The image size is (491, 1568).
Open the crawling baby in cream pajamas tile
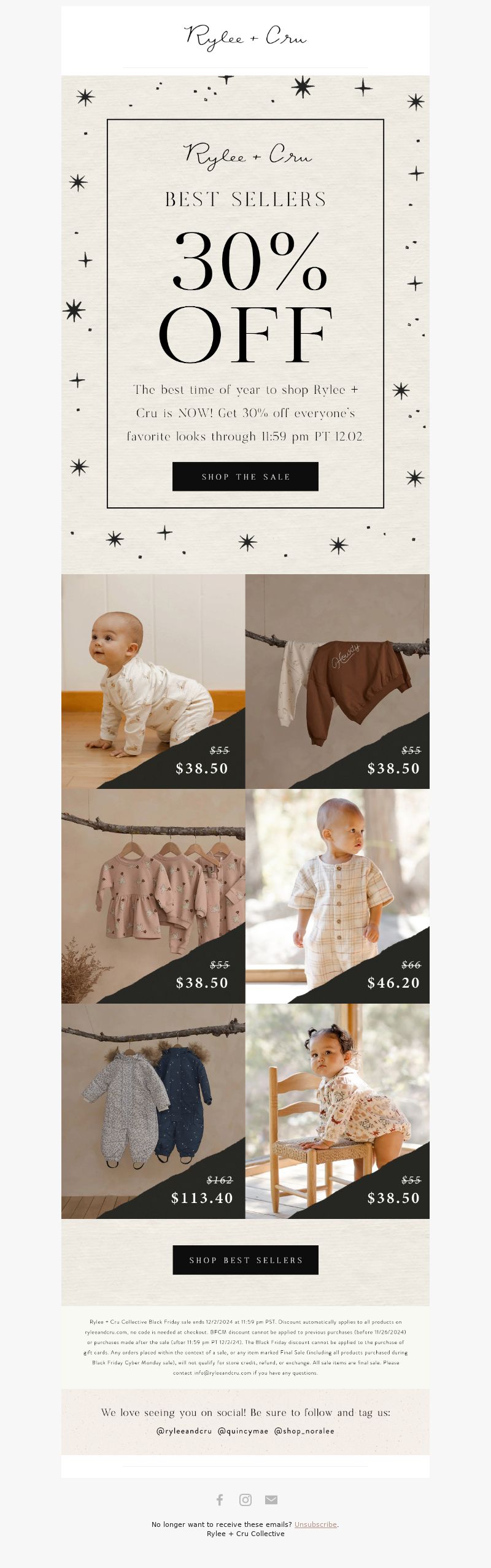click(x=153, y=681)
